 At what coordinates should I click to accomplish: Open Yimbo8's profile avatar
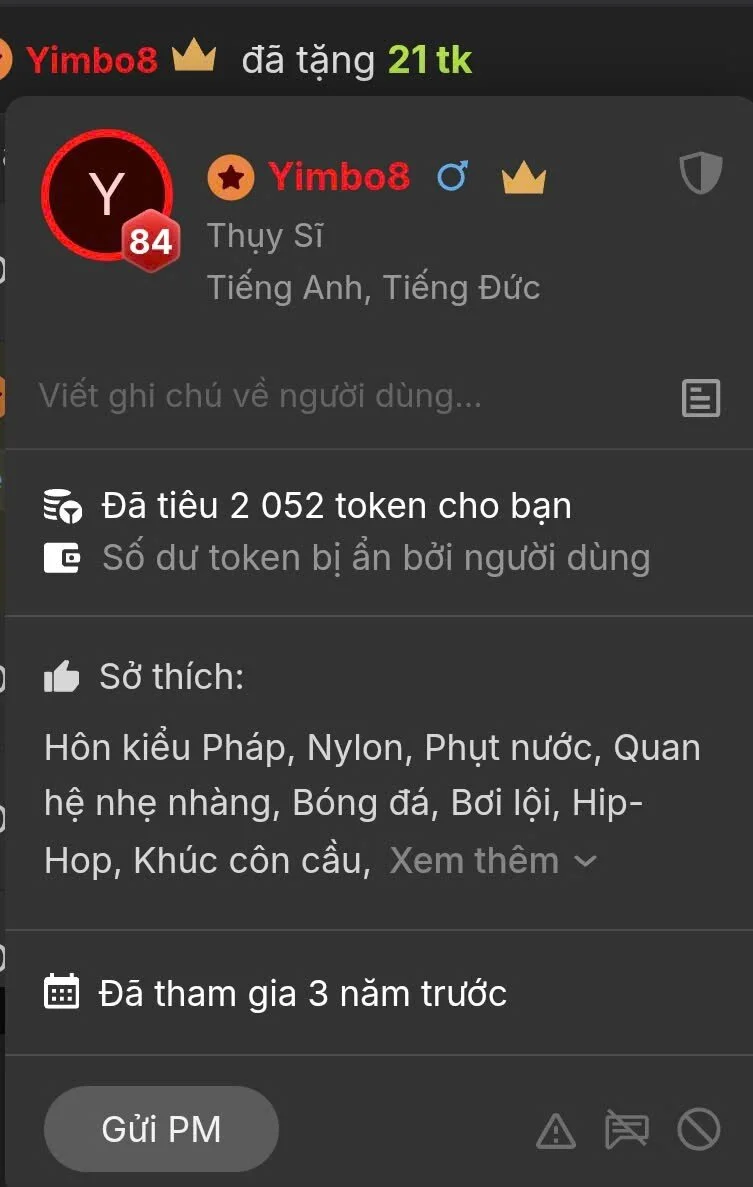click(x=106, y=195)
